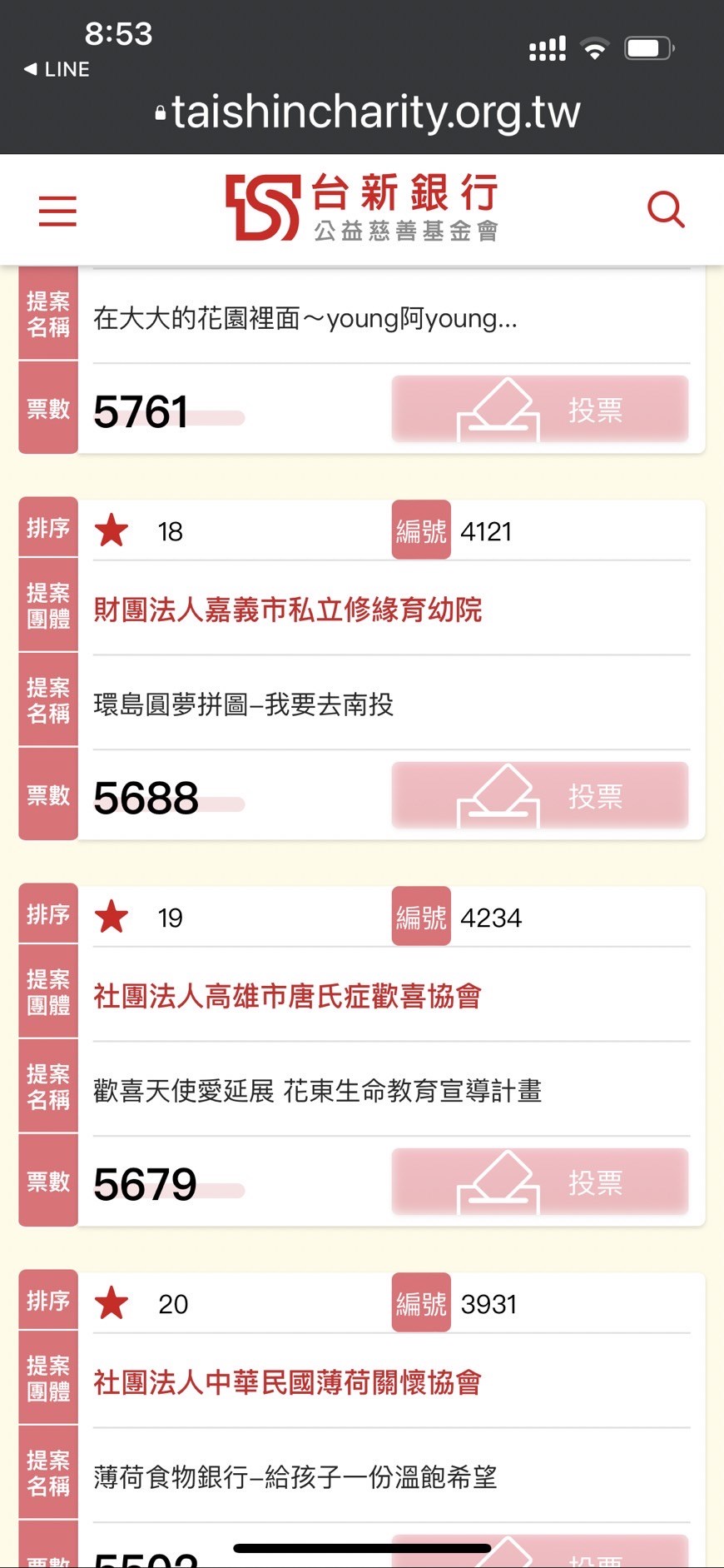
Task: Open the hamburger menu
Action: [x=57, y=211]
